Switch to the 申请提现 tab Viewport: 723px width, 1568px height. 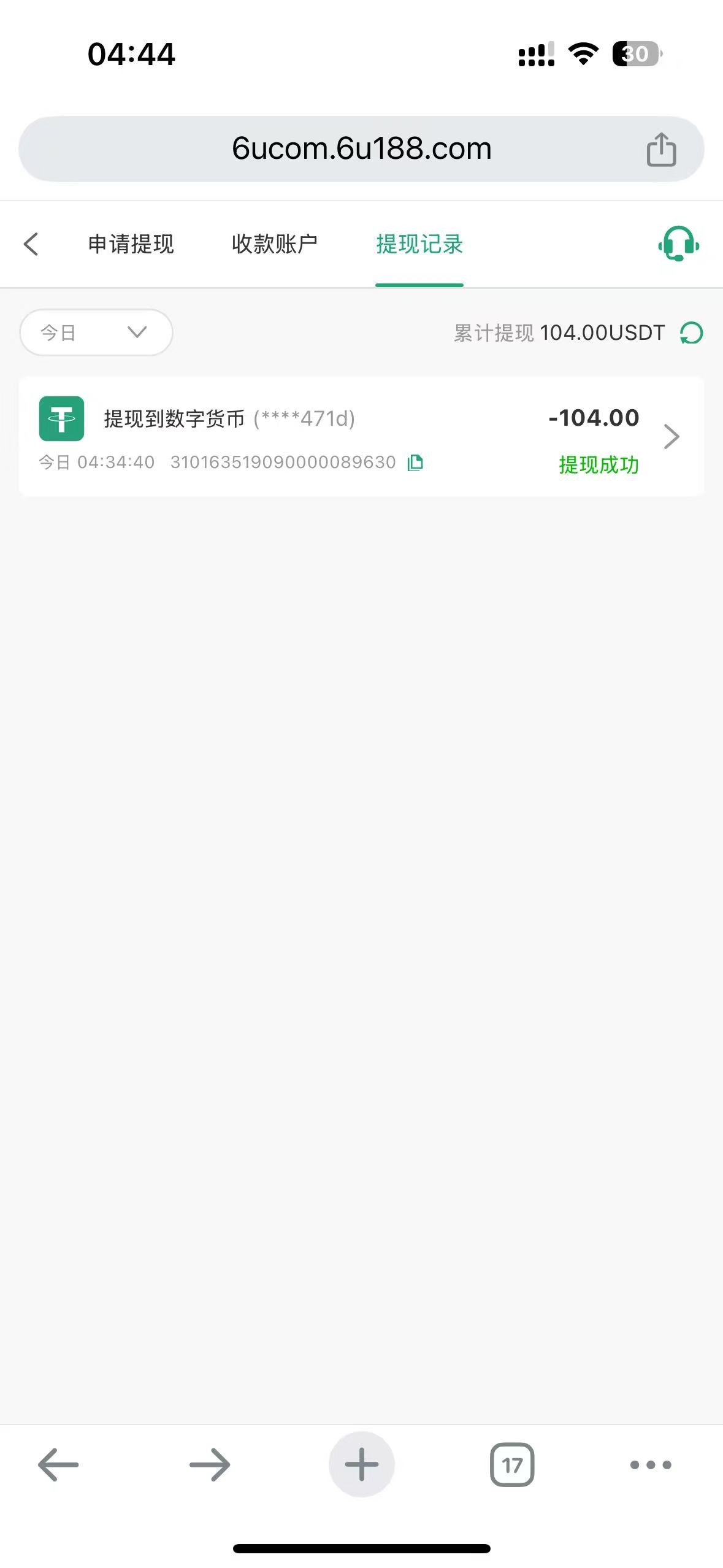coord(131,244)
